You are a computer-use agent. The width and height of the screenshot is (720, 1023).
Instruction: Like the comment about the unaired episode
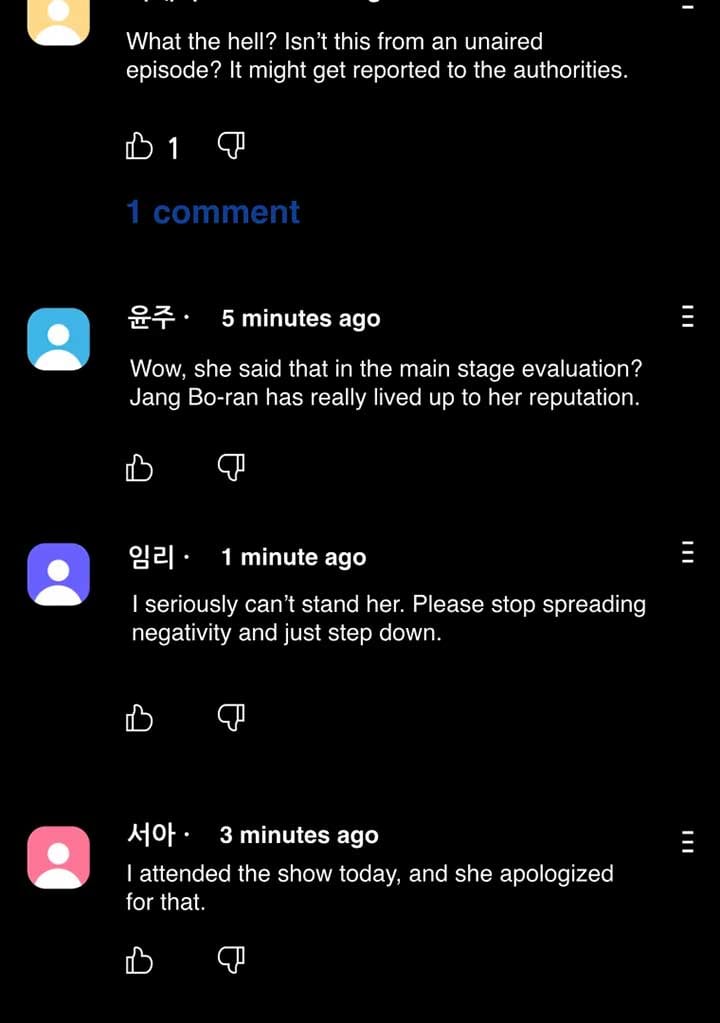(x=139, y=148)
